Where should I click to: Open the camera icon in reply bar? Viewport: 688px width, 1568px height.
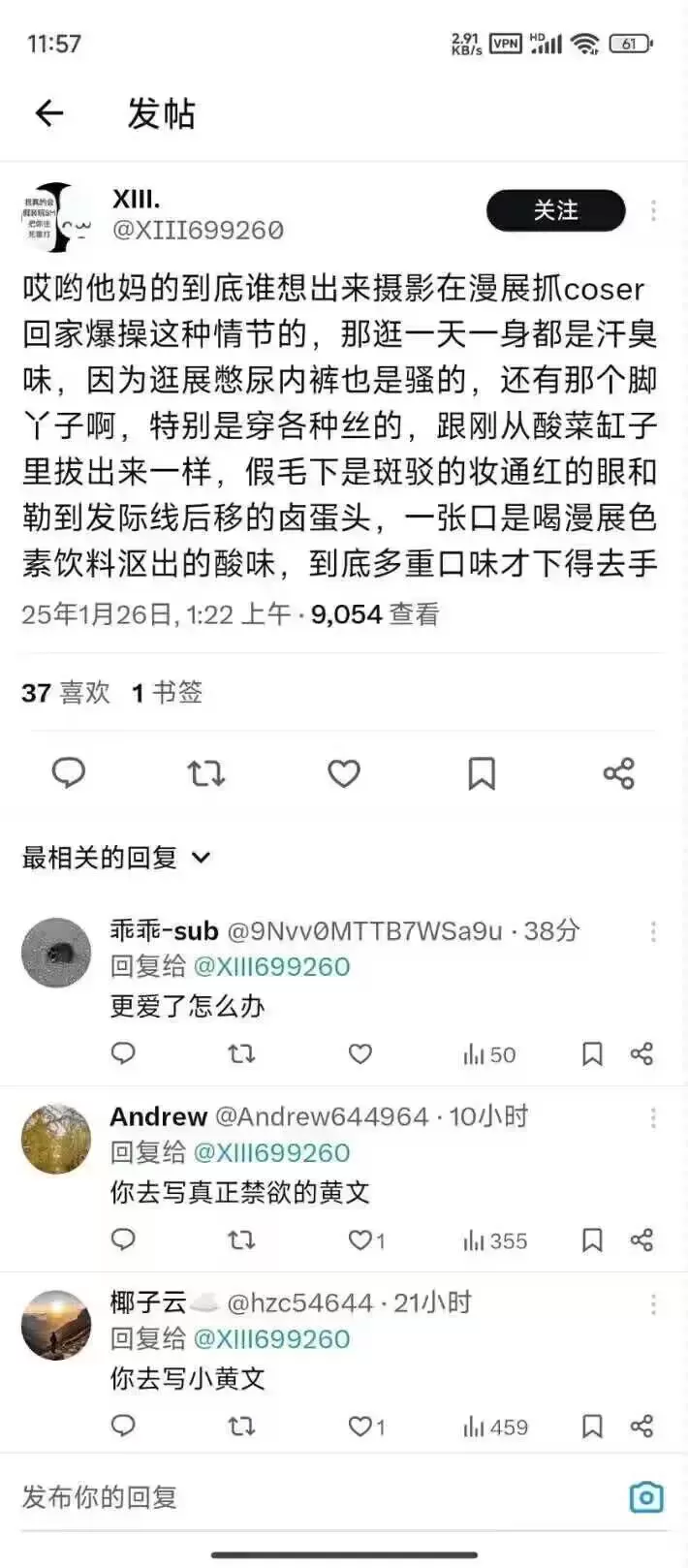[x=646, y=1497]
